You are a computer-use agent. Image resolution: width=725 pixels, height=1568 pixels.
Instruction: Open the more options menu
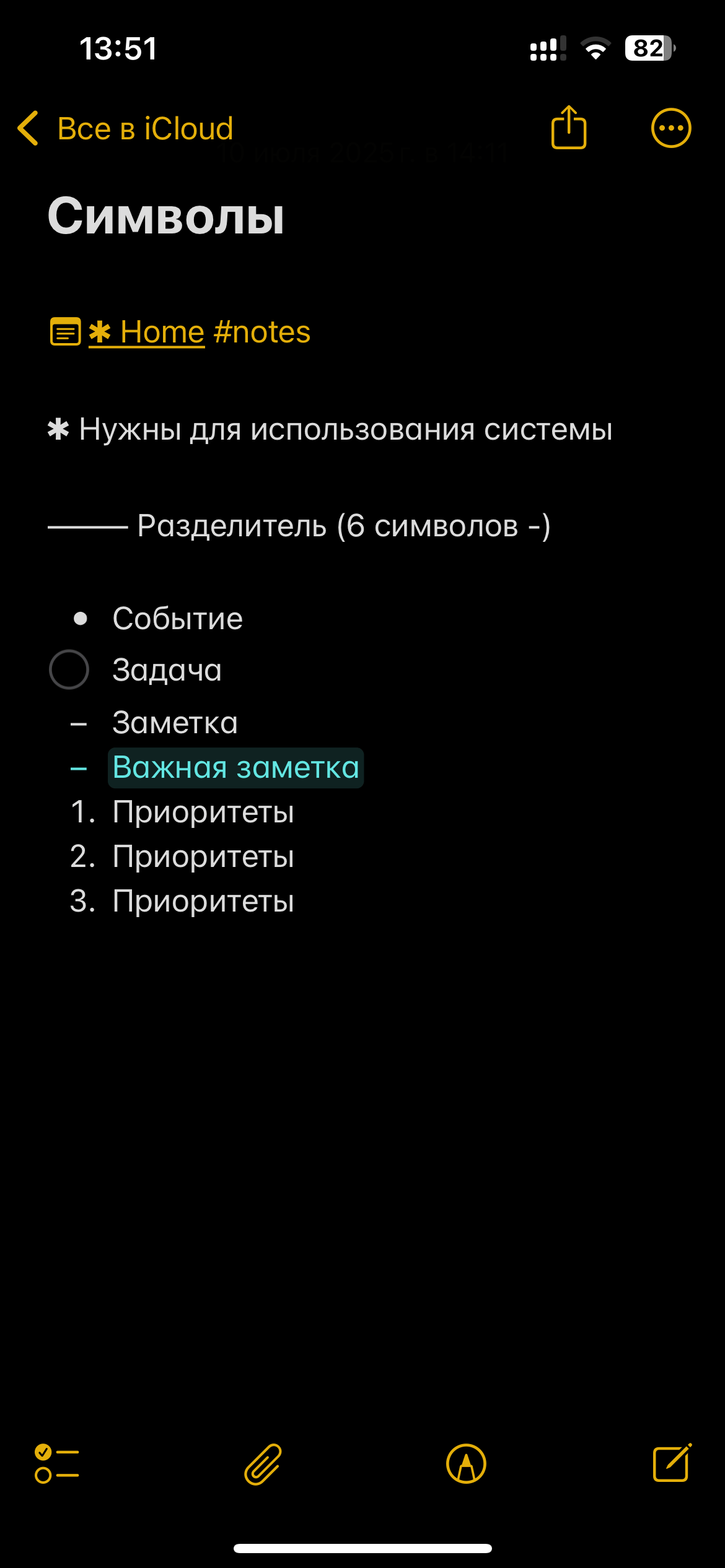coord(670,128)
